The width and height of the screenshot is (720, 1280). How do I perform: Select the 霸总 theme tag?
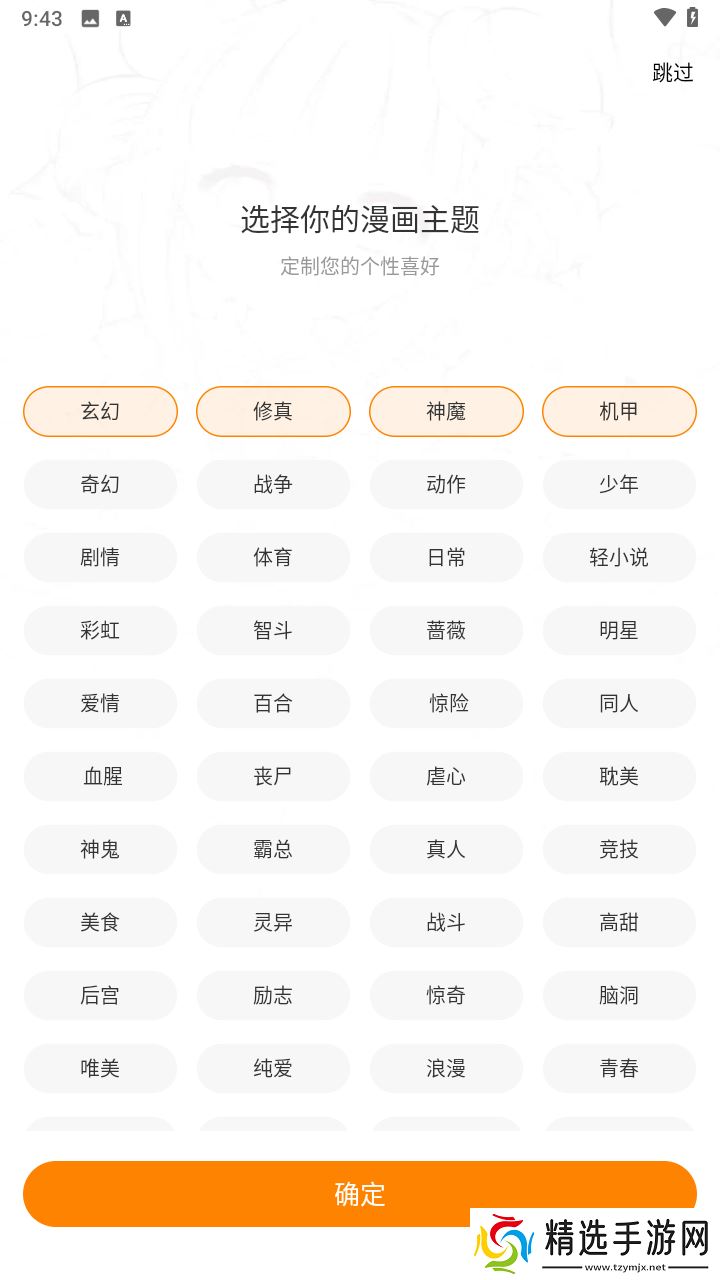(273, 849)
